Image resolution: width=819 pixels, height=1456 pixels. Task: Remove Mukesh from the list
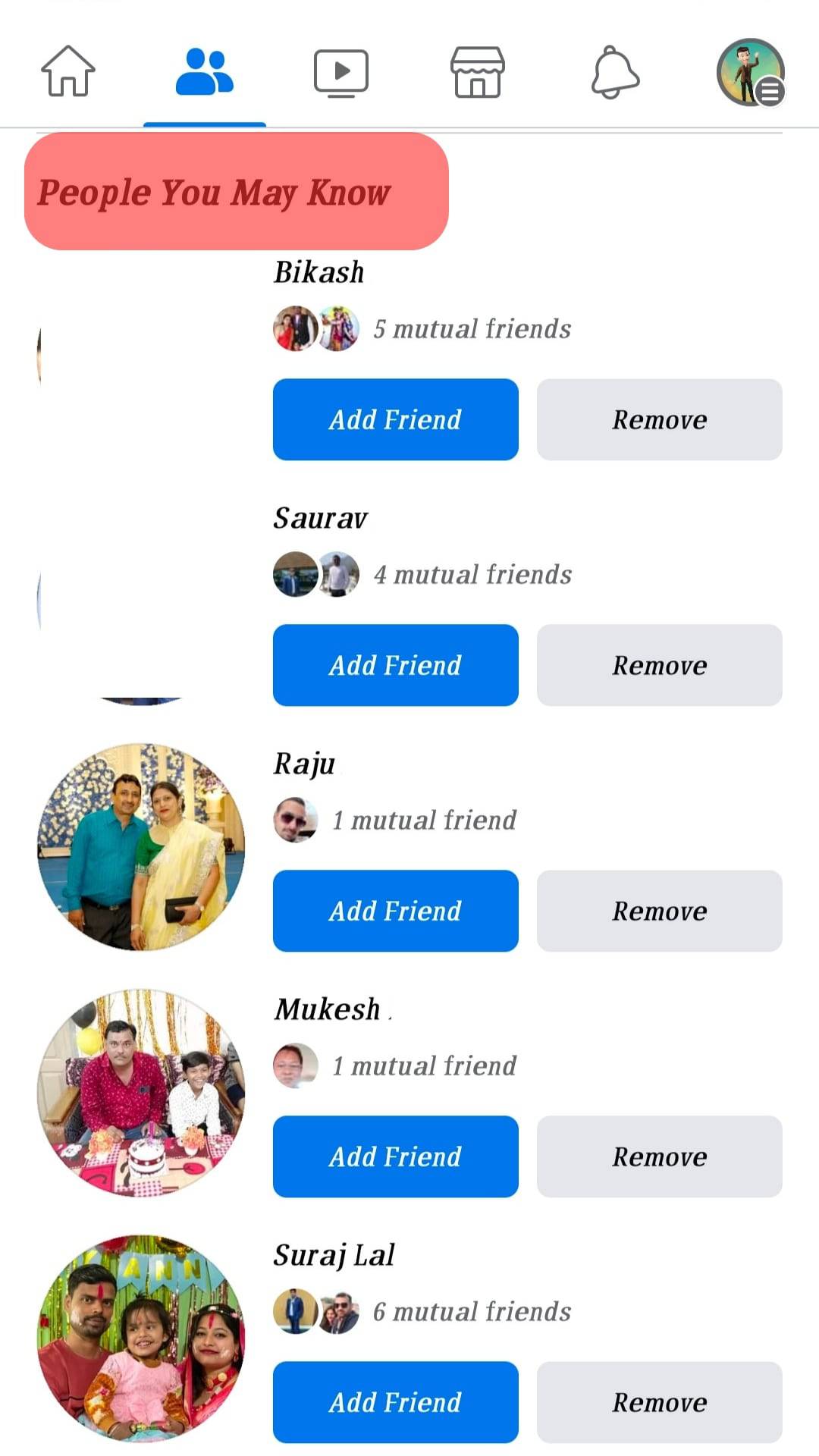(659, 1156)
